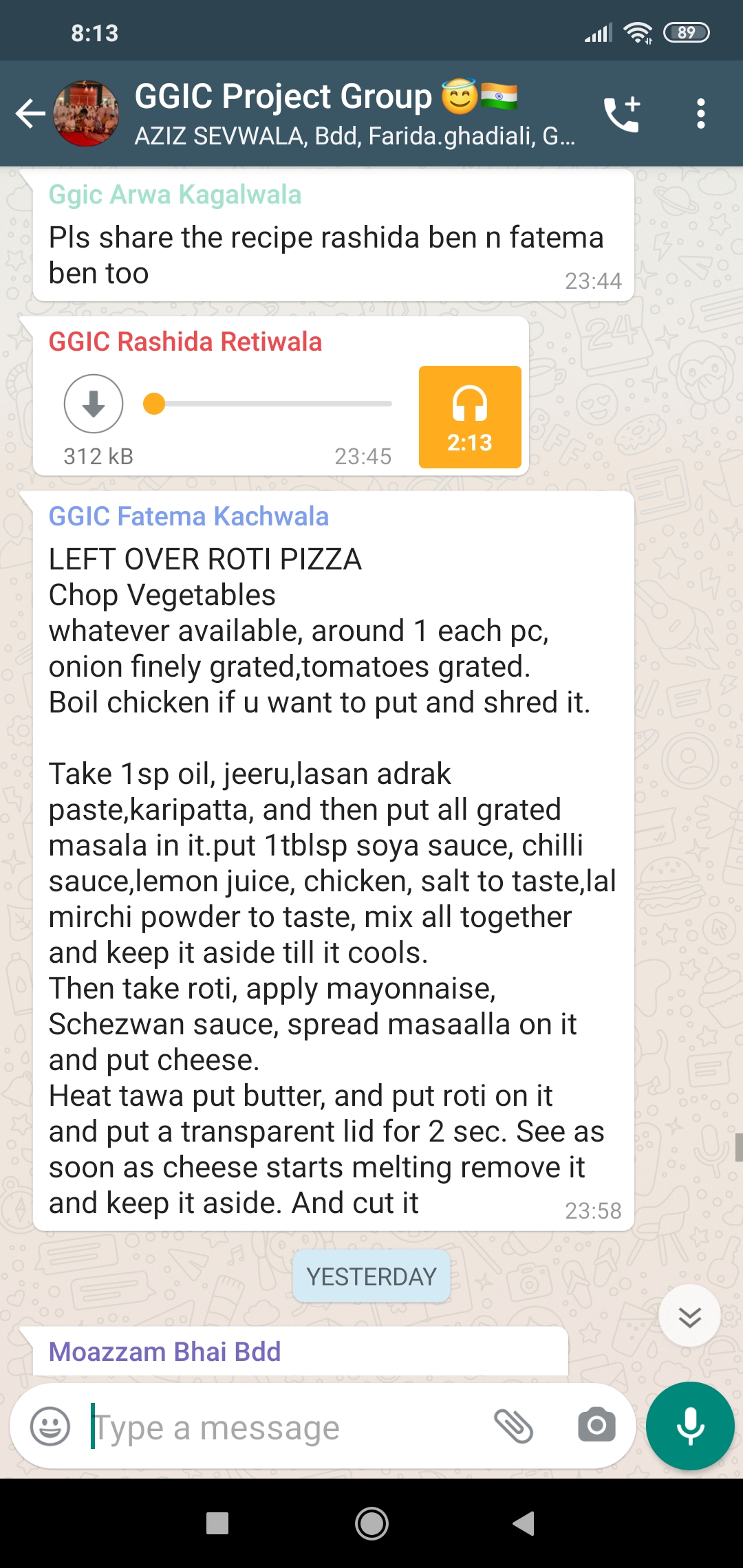
Task: Open GGIC Project Group info
Action: 354,114
